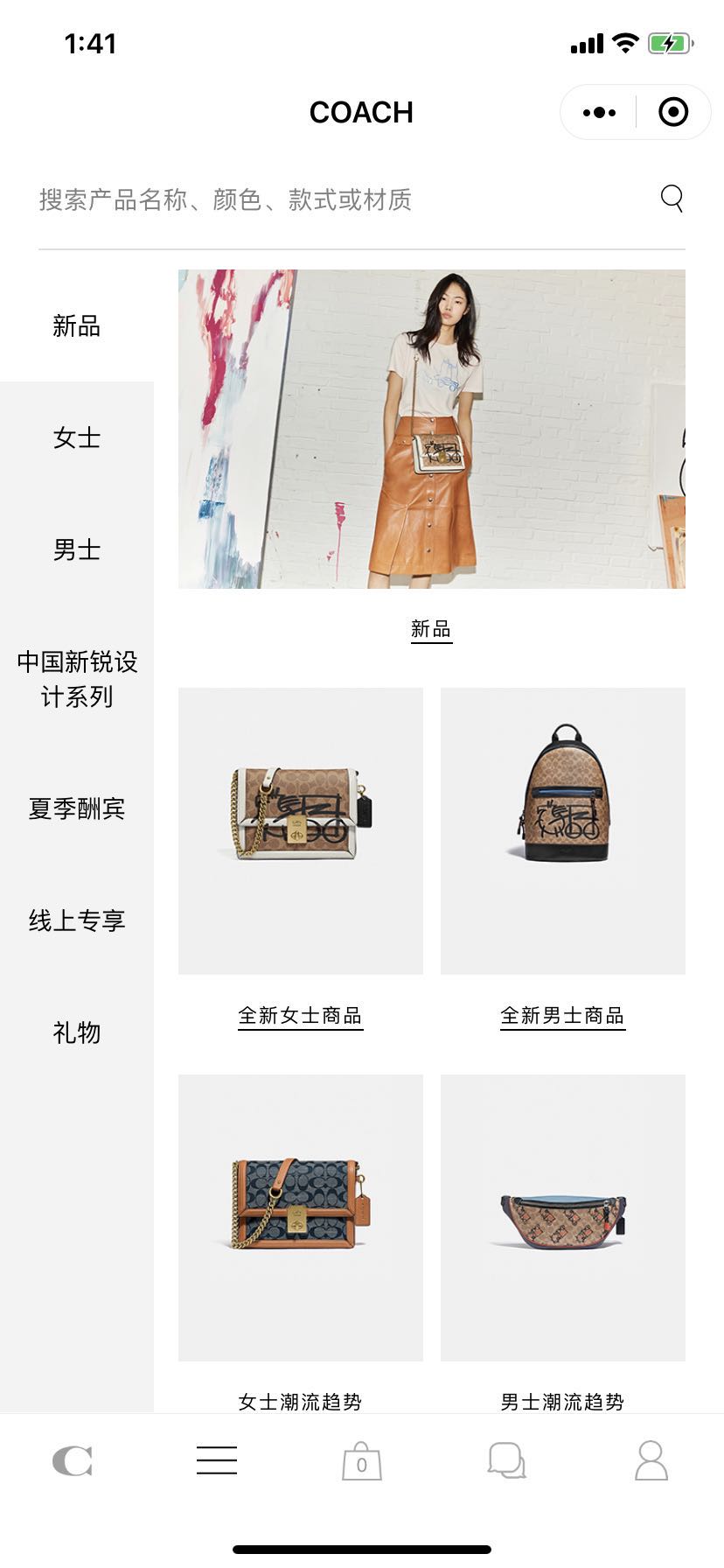The image size is (724, 1568).
Task: Select the 线上专享 category
Action: click(x=77, y=920)
